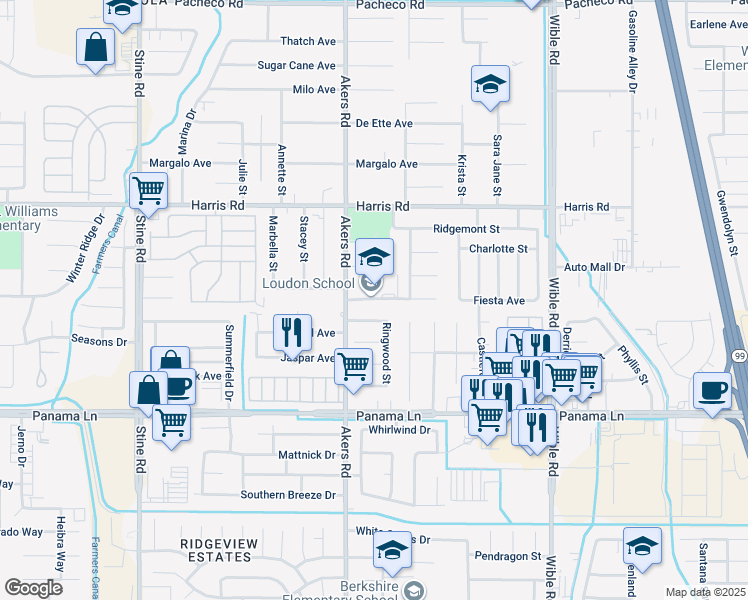Select the school marker above Sara Jane St
Image resolution: width=748 pixels, height=600 pixels.
point(490,84)
